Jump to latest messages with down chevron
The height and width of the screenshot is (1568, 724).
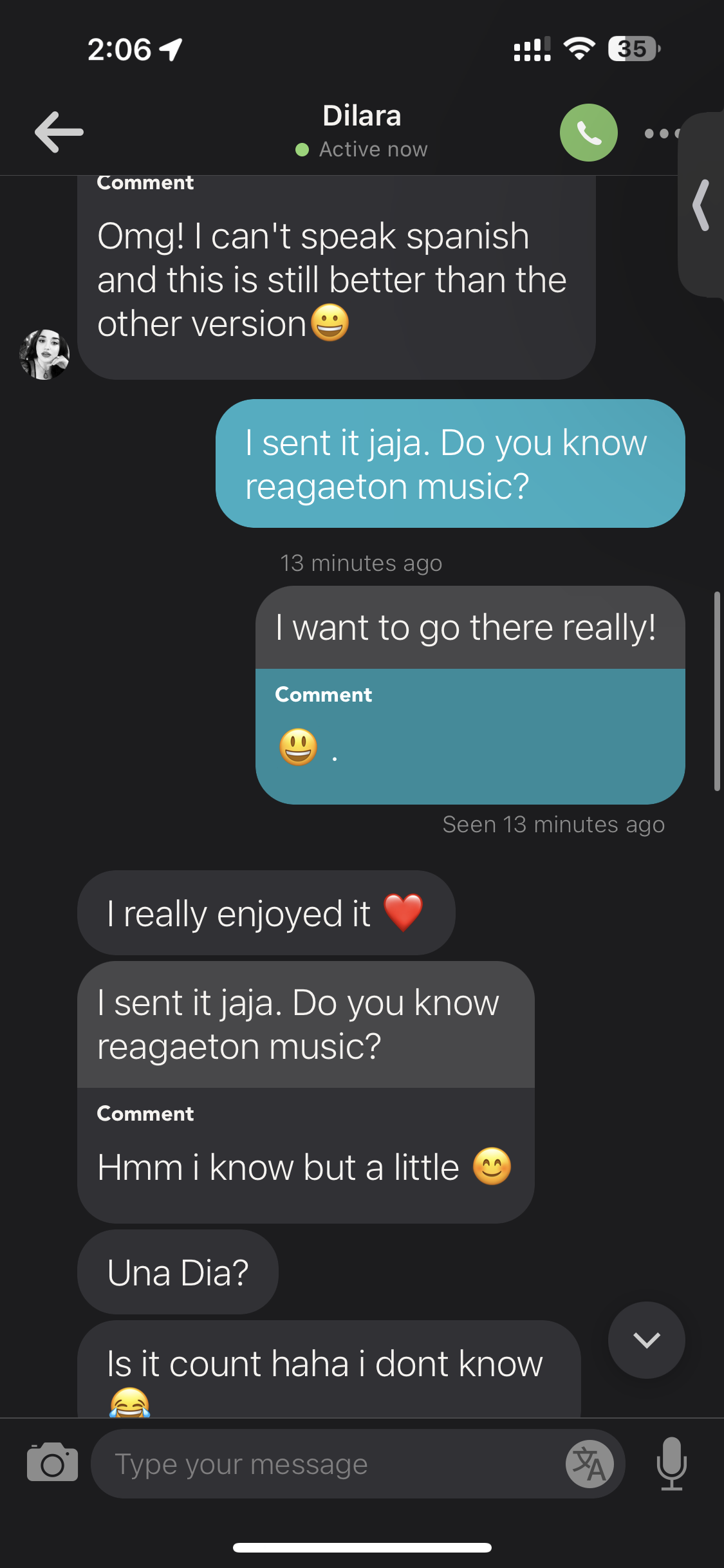pyautogui.click(x=646, y=1340)
